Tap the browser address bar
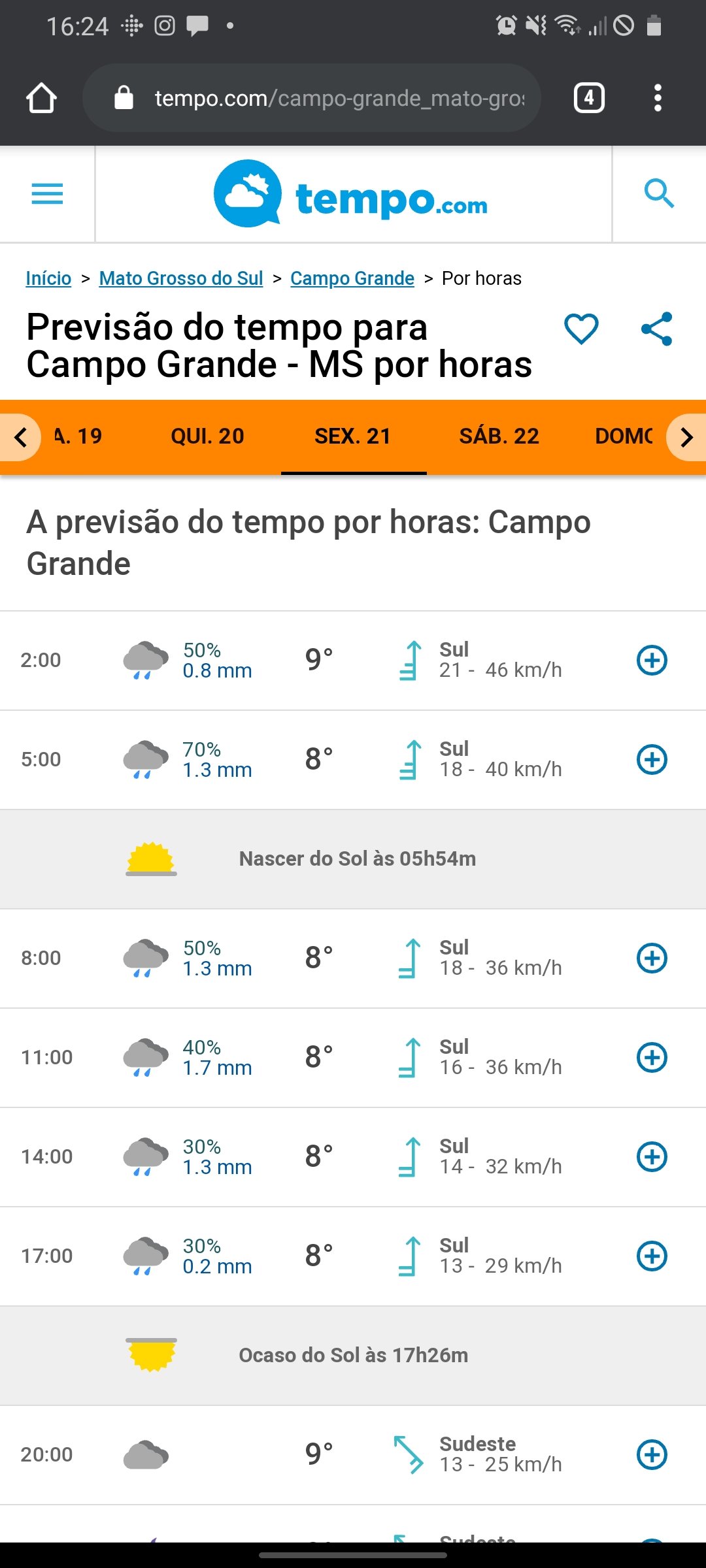The height and width of the screenshot is (1568, 706). tap(312, 98)
